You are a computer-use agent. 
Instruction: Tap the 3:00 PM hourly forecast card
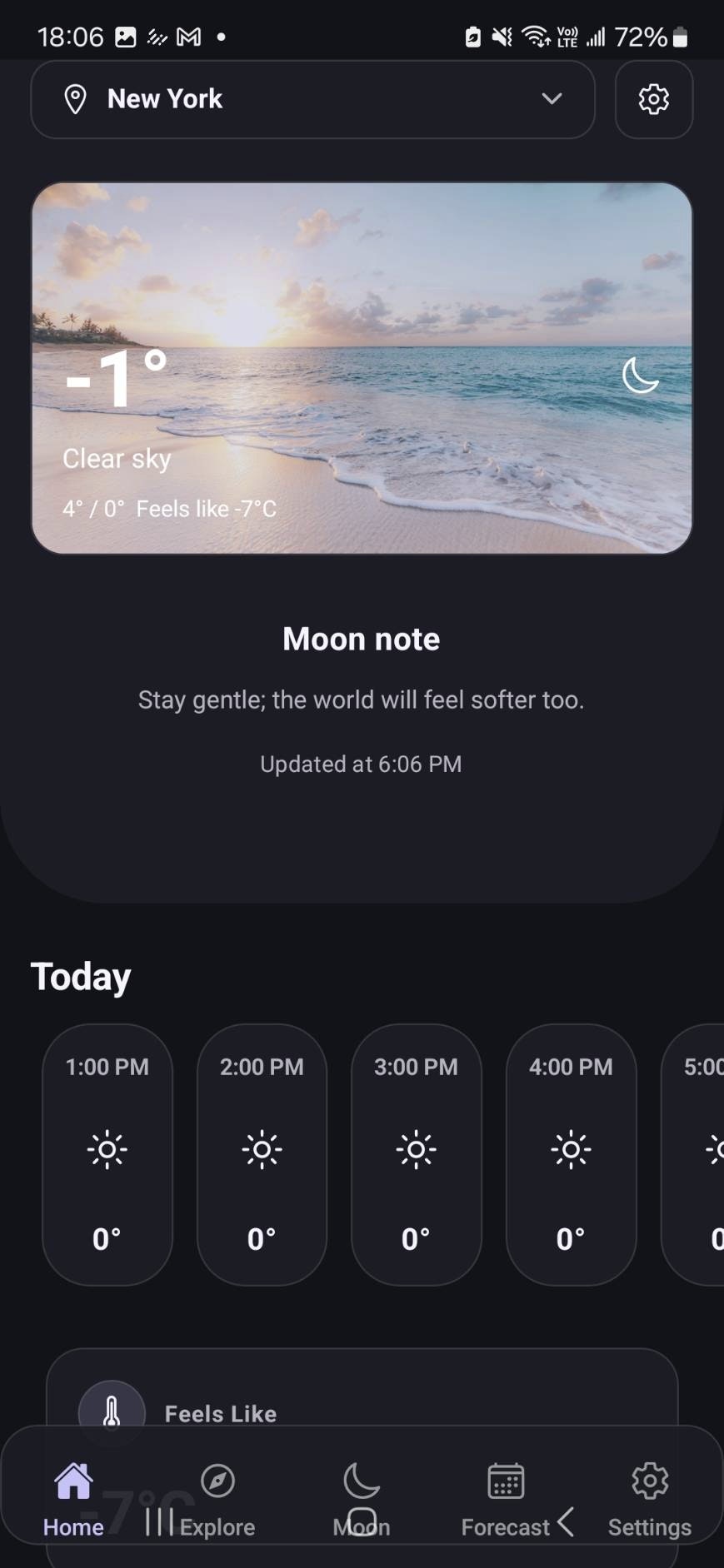[x=416, y=1153]
